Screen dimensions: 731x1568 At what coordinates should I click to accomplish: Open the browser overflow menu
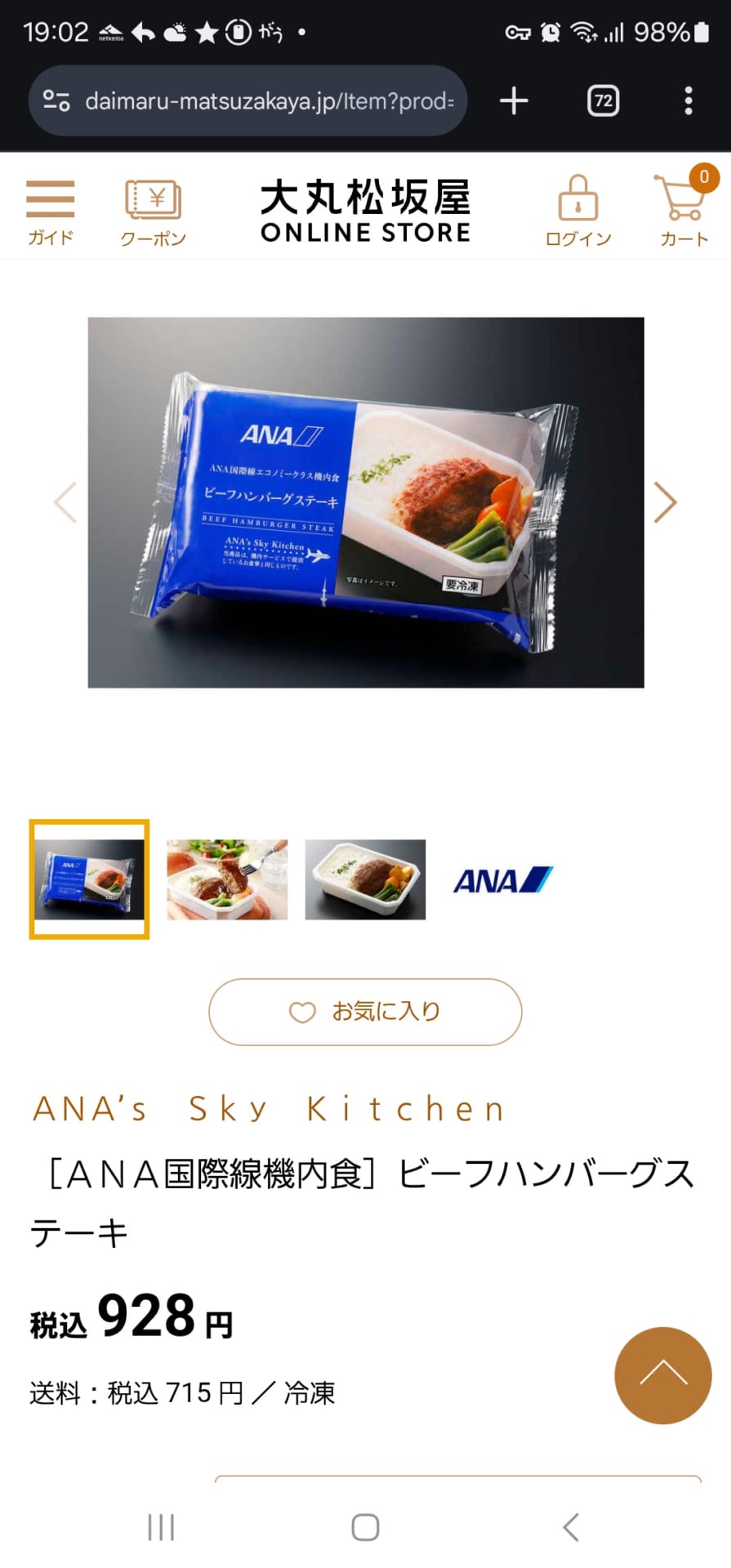coord(689,101)
